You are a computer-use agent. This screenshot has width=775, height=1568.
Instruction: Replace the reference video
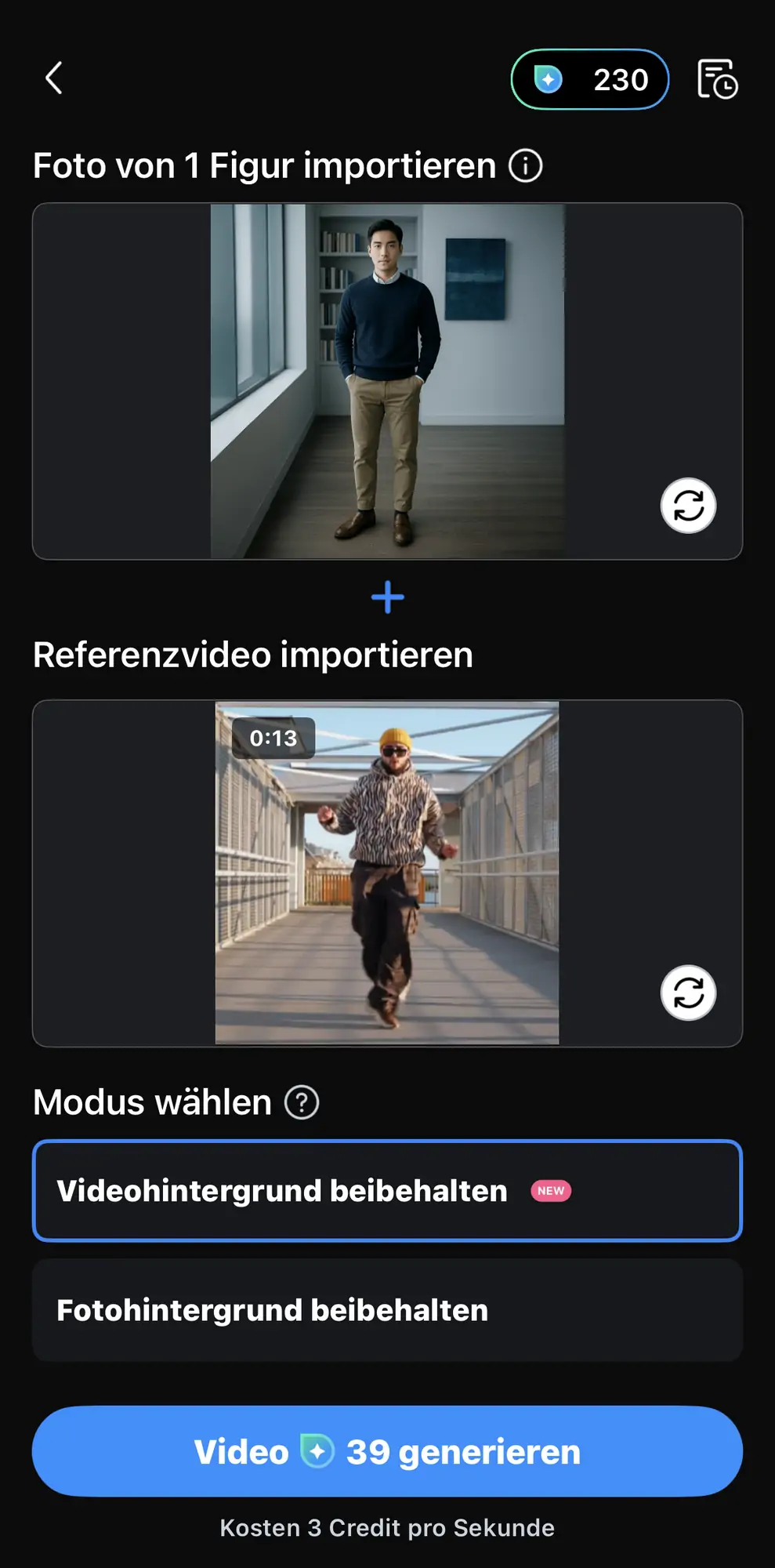click(688, 993)
